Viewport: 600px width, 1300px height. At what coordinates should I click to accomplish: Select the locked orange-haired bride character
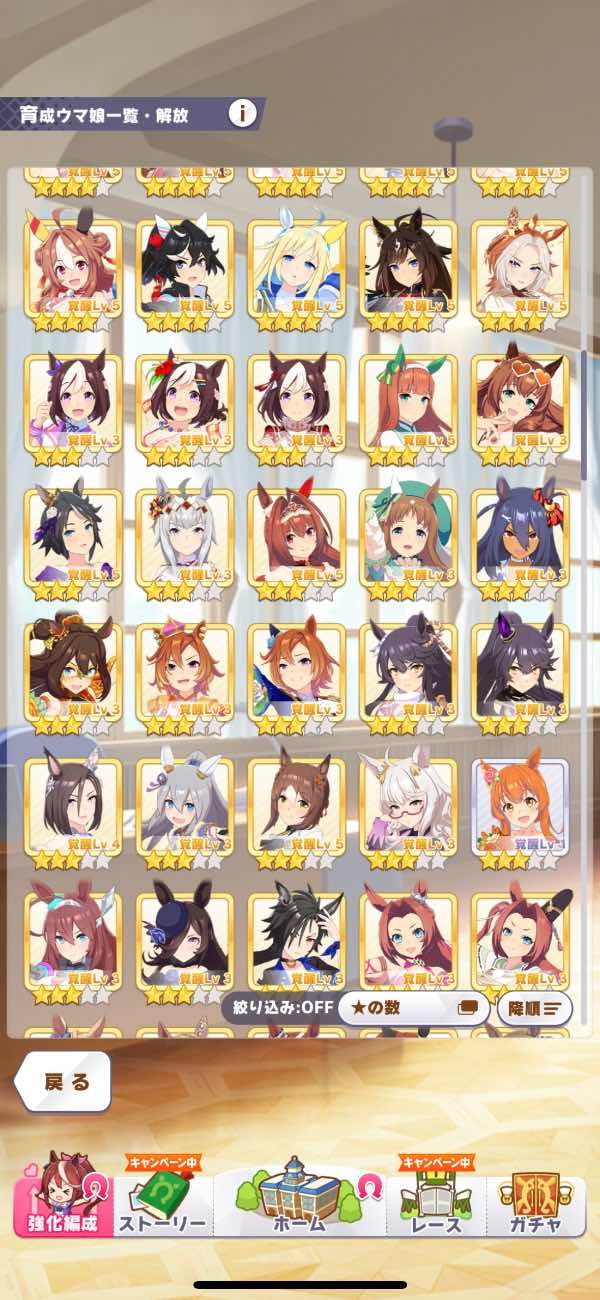point(520,806)
